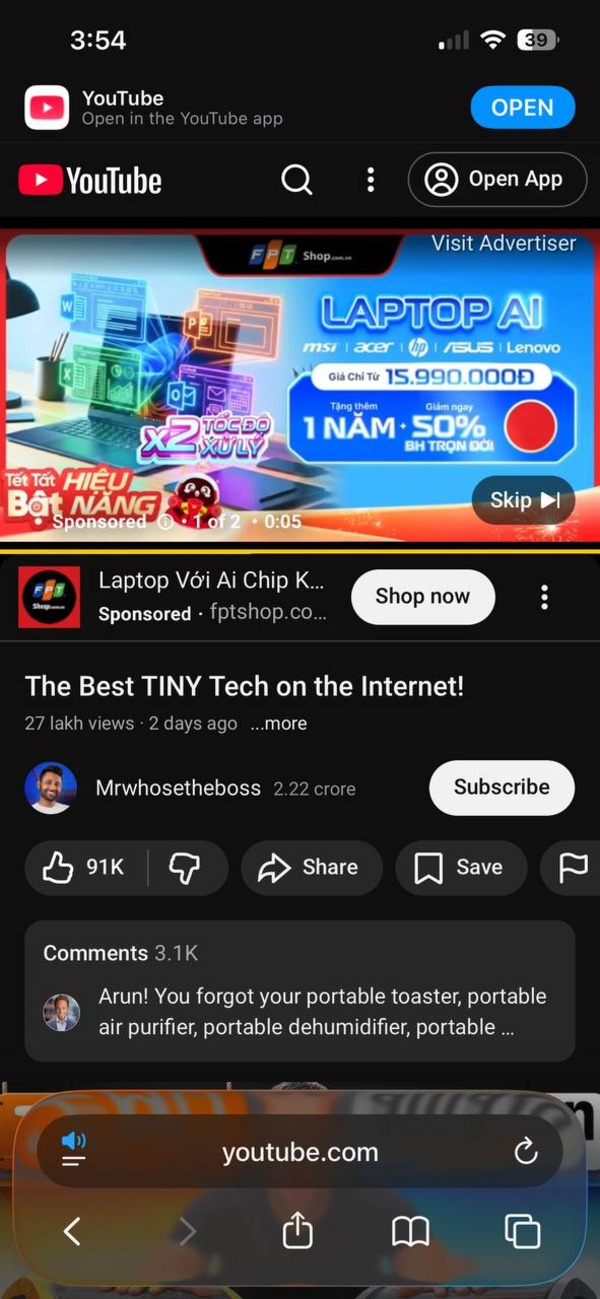Search YouTube with the magnifier icon
This screenshot has width=600, height=1299.
[297, 180]
